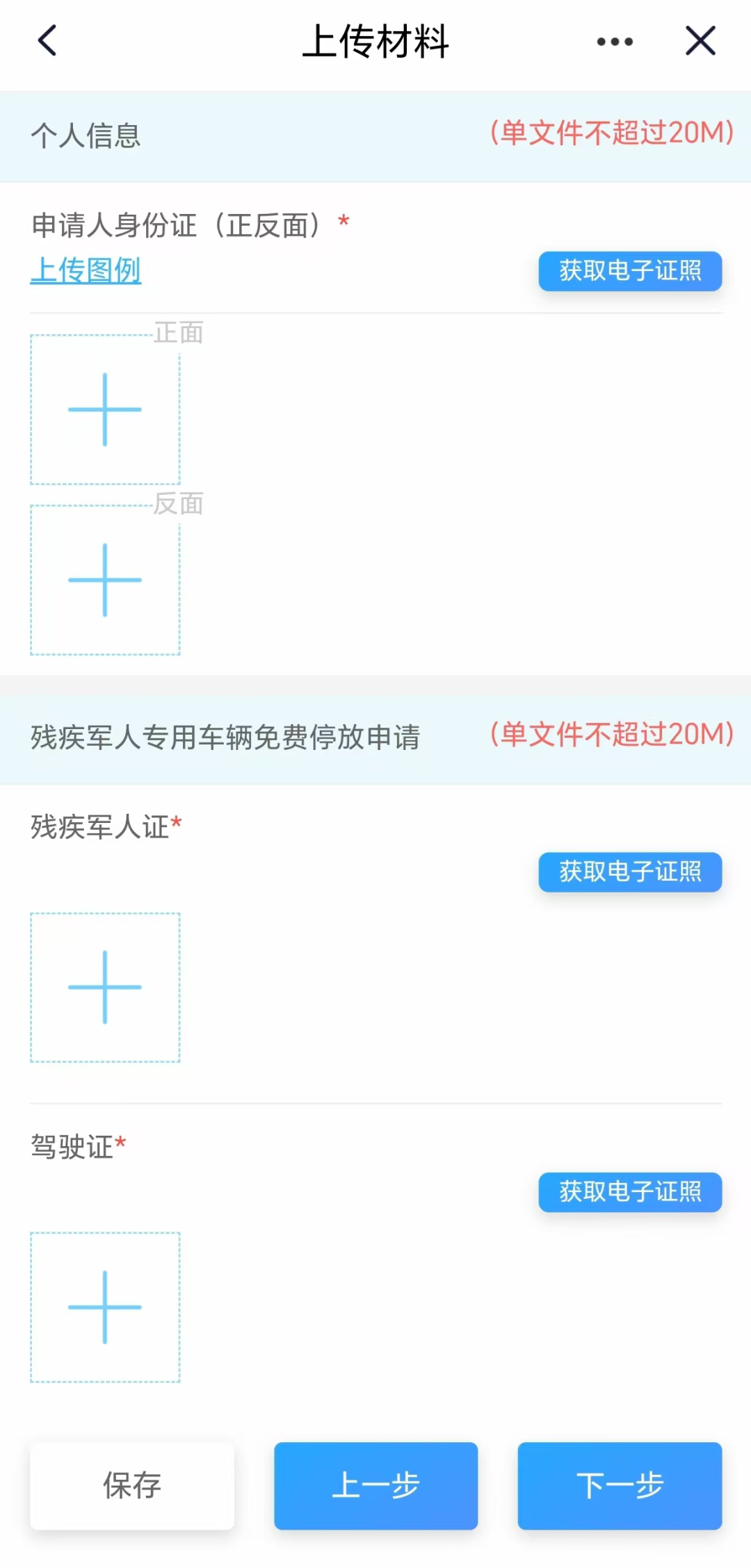The height and width of the screenshot is (1568, 751).
Task: Tap the 保存 button
Action: pyautogui.click(x=132, y=1485)
